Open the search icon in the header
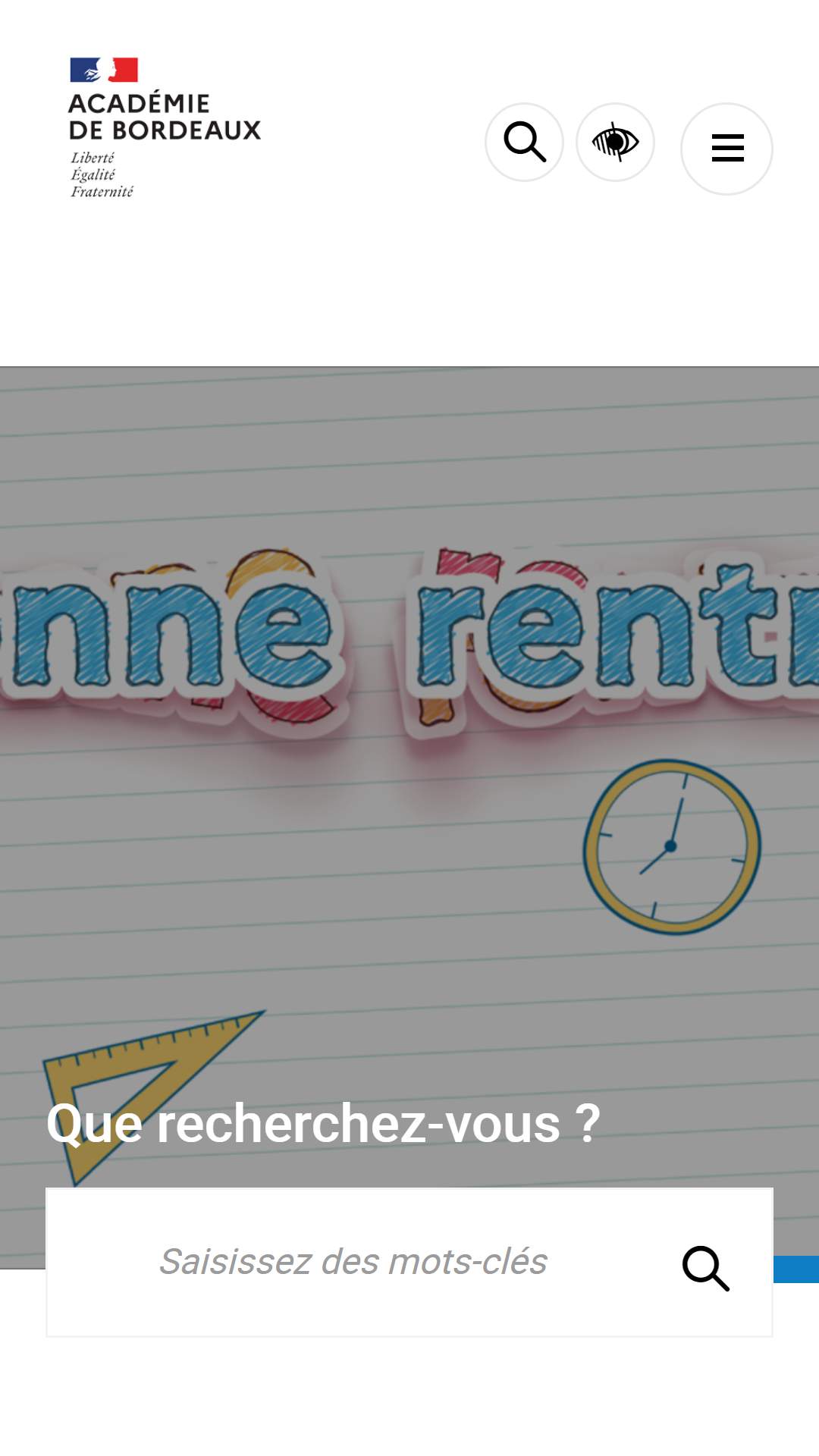Viewport: 819px width, 1456px height. click(524, 142)
